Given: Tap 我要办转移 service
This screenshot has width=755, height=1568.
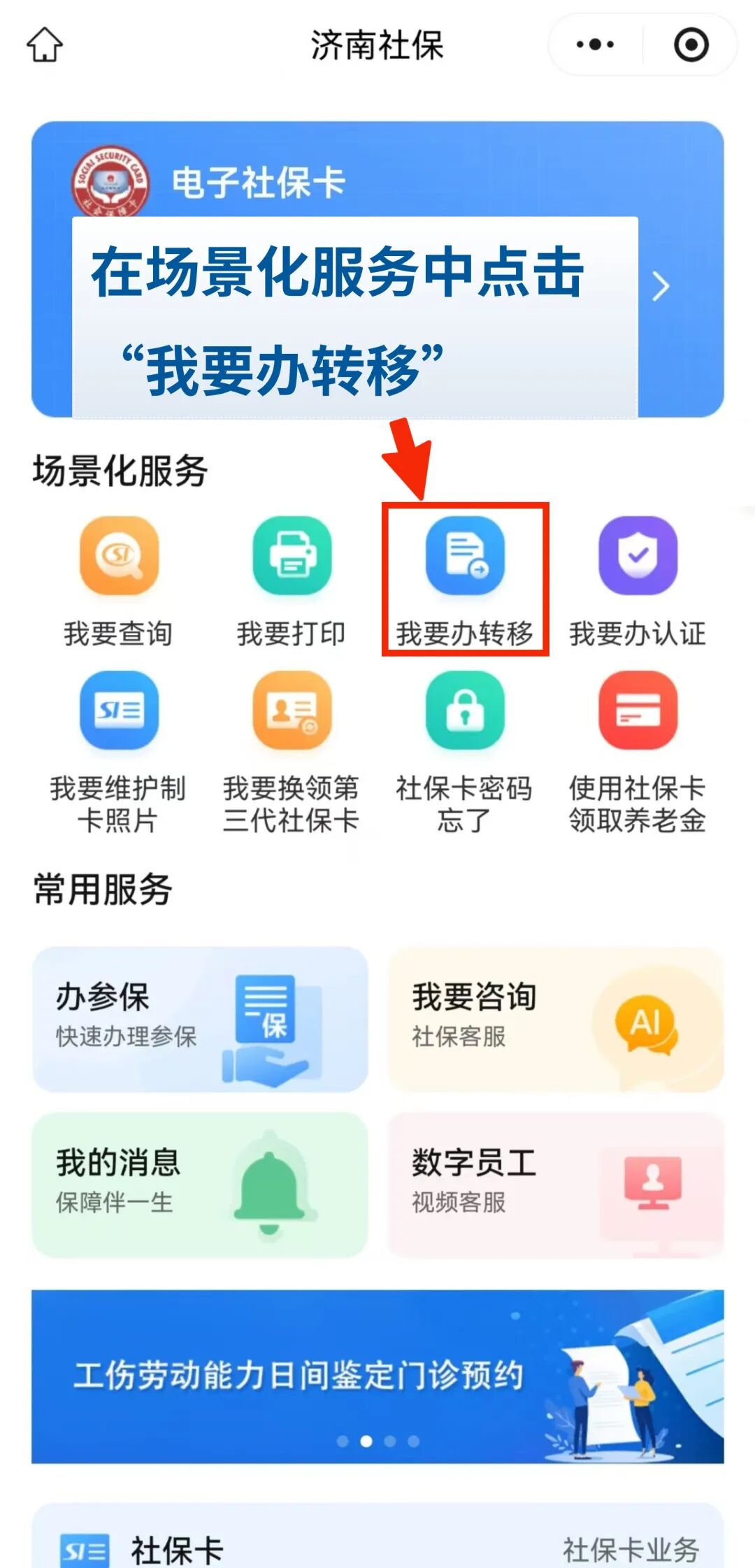Looking at the screenshot, I should click(465, 580).
